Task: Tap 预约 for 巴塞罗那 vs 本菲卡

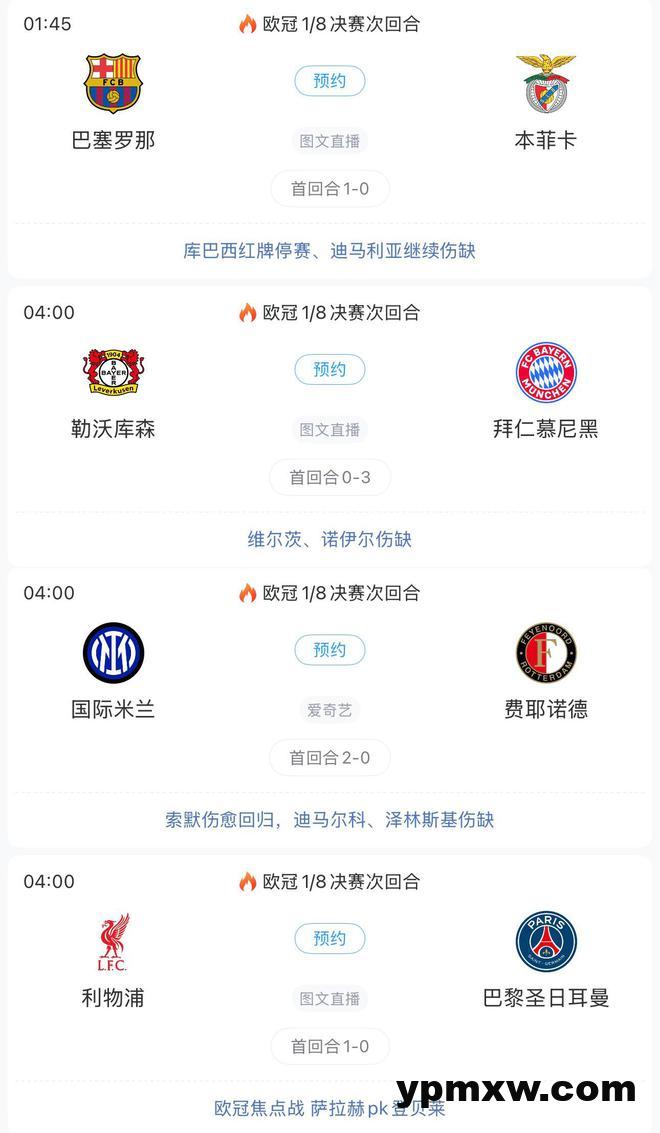Action: (329, 81)
